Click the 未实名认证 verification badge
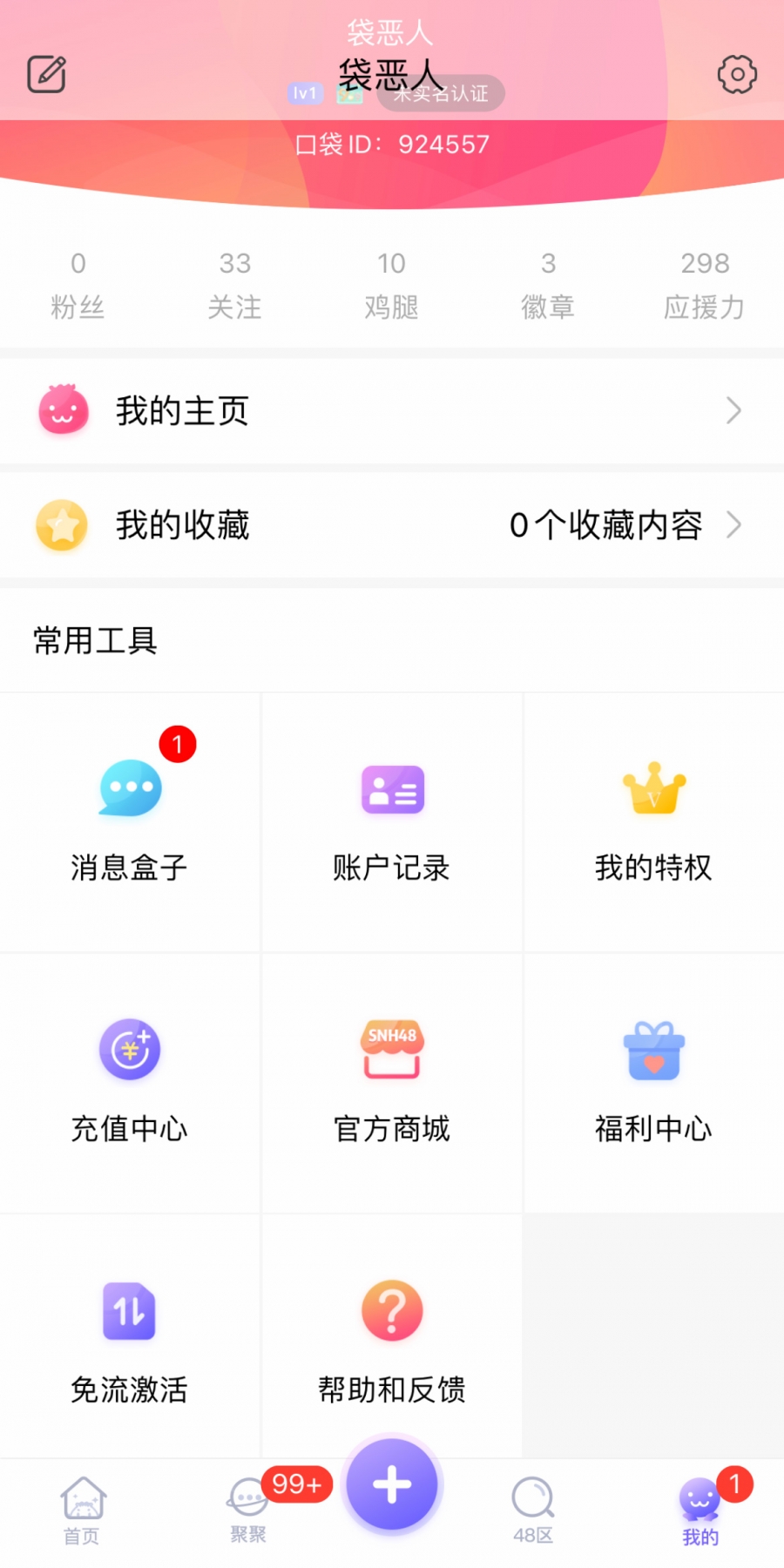 (x=441, y=93)
